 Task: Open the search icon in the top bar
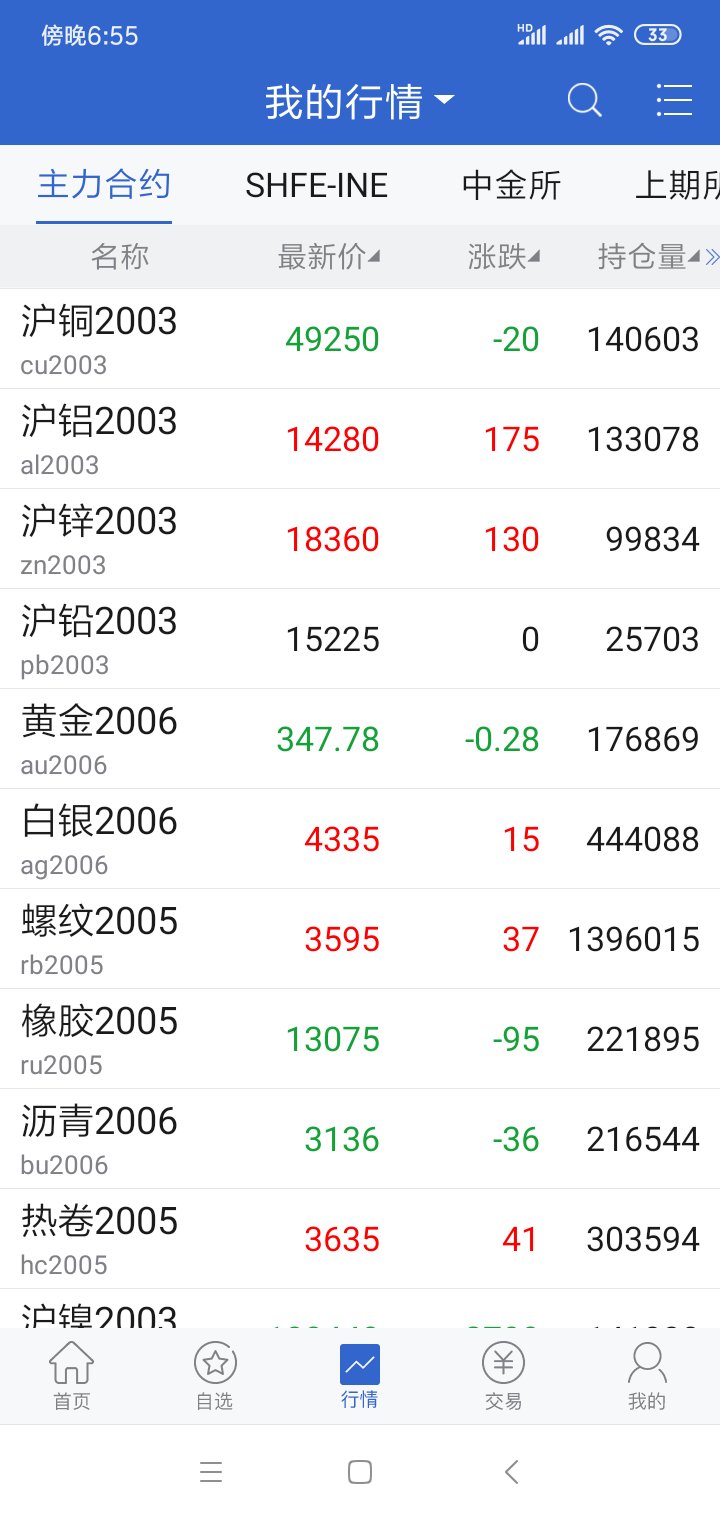(584, 100)
